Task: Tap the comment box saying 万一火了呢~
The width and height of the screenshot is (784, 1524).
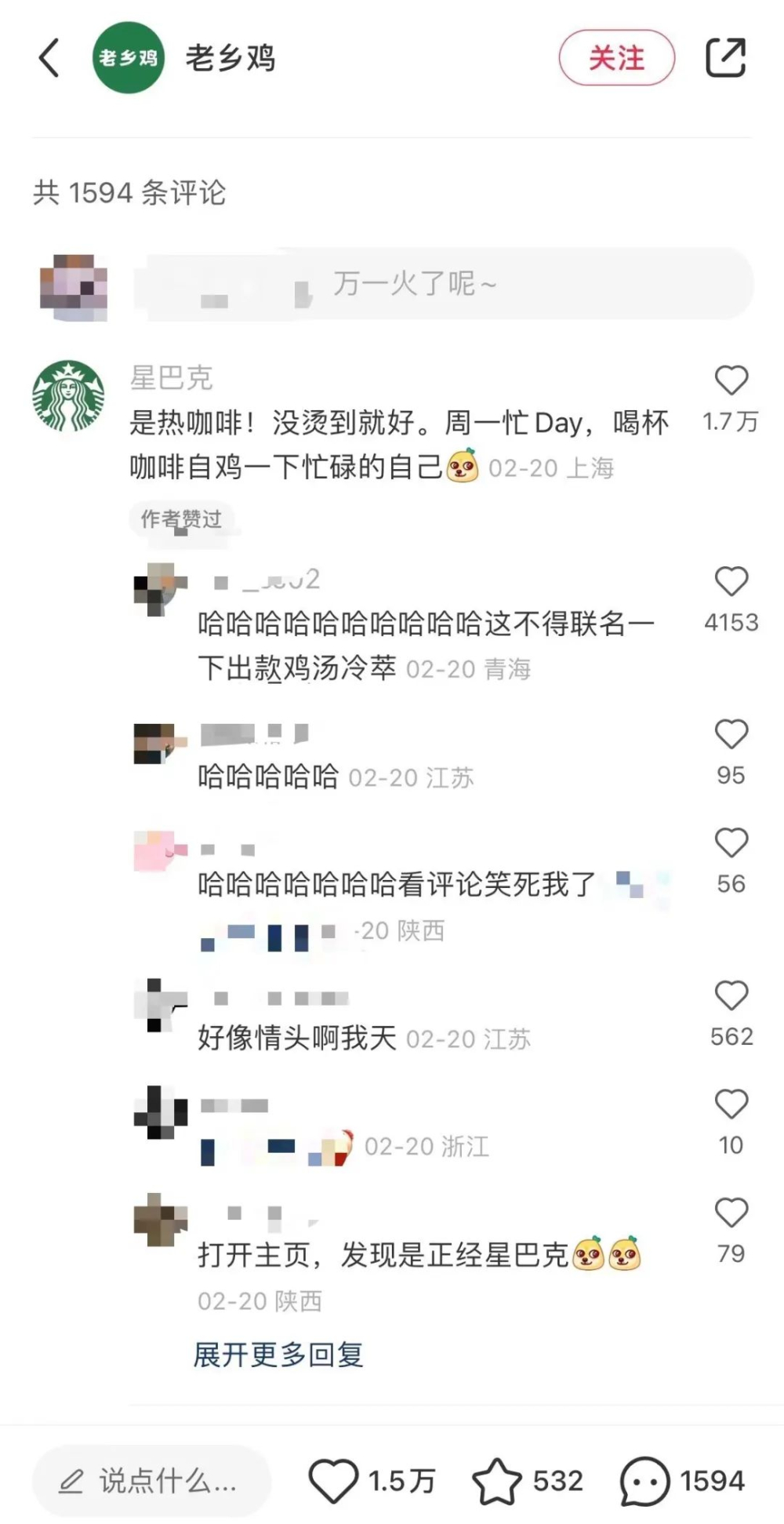Action: (443, 283)
